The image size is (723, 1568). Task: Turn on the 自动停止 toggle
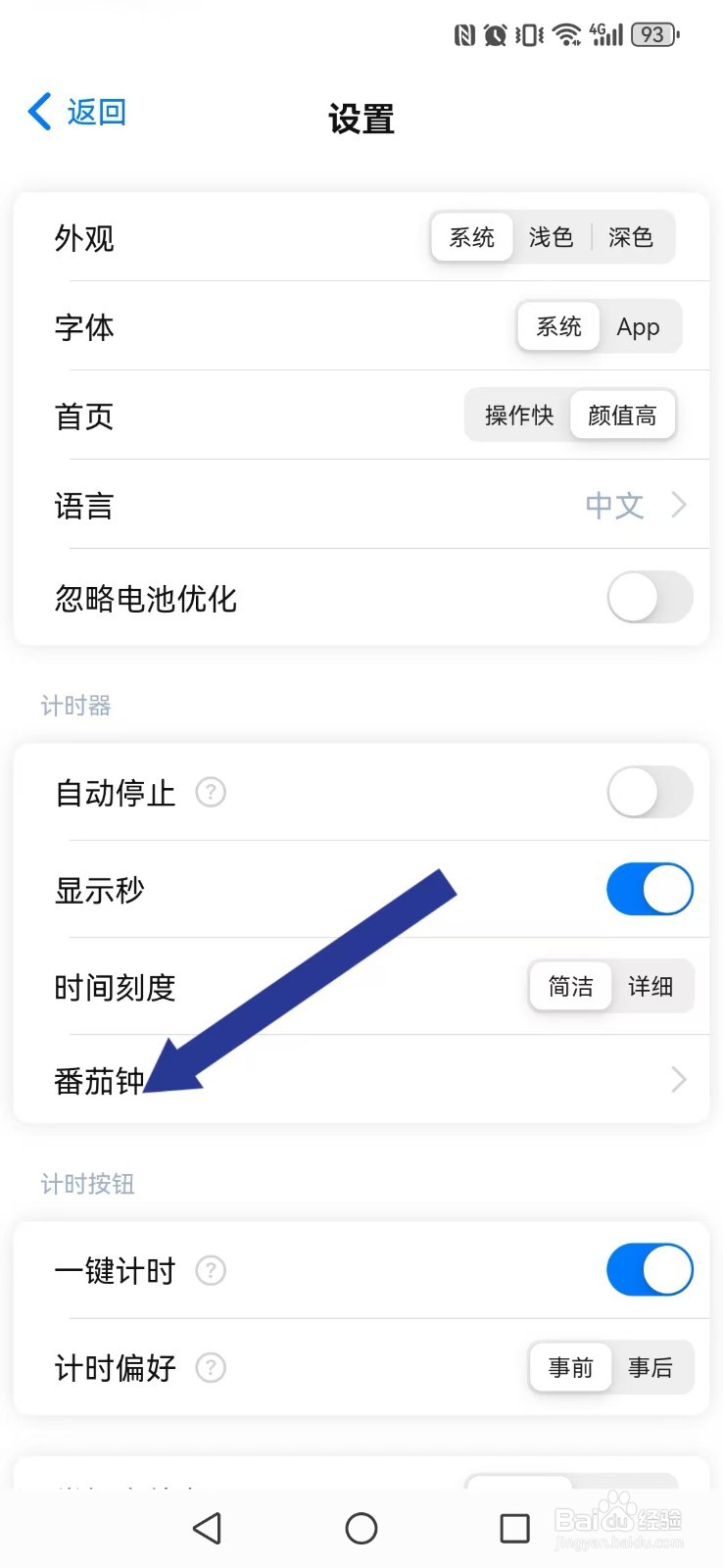[x=650, y=792]
